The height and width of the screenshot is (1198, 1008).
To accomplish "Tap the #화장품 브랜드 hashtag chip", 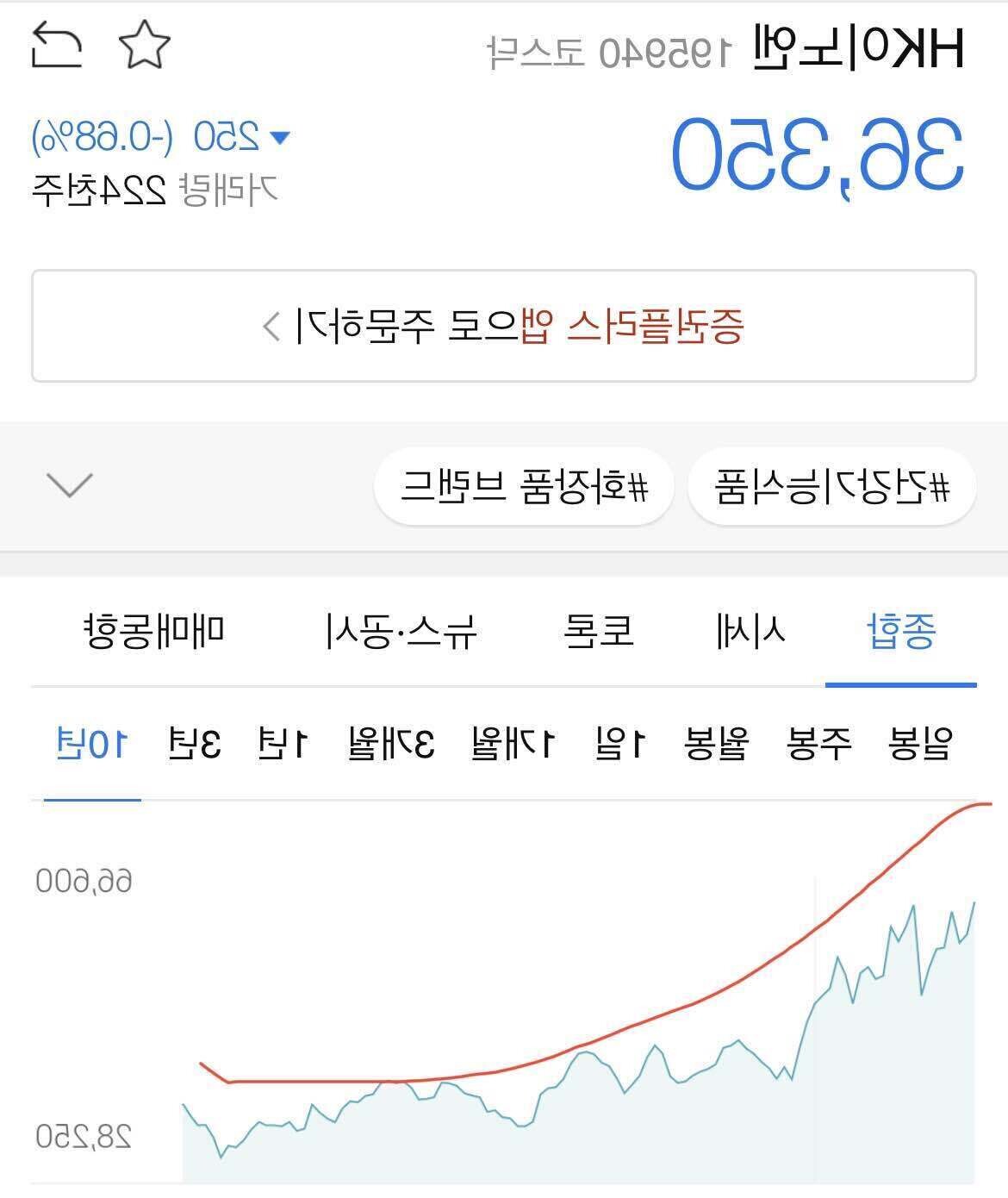I will tap(525, 484).
